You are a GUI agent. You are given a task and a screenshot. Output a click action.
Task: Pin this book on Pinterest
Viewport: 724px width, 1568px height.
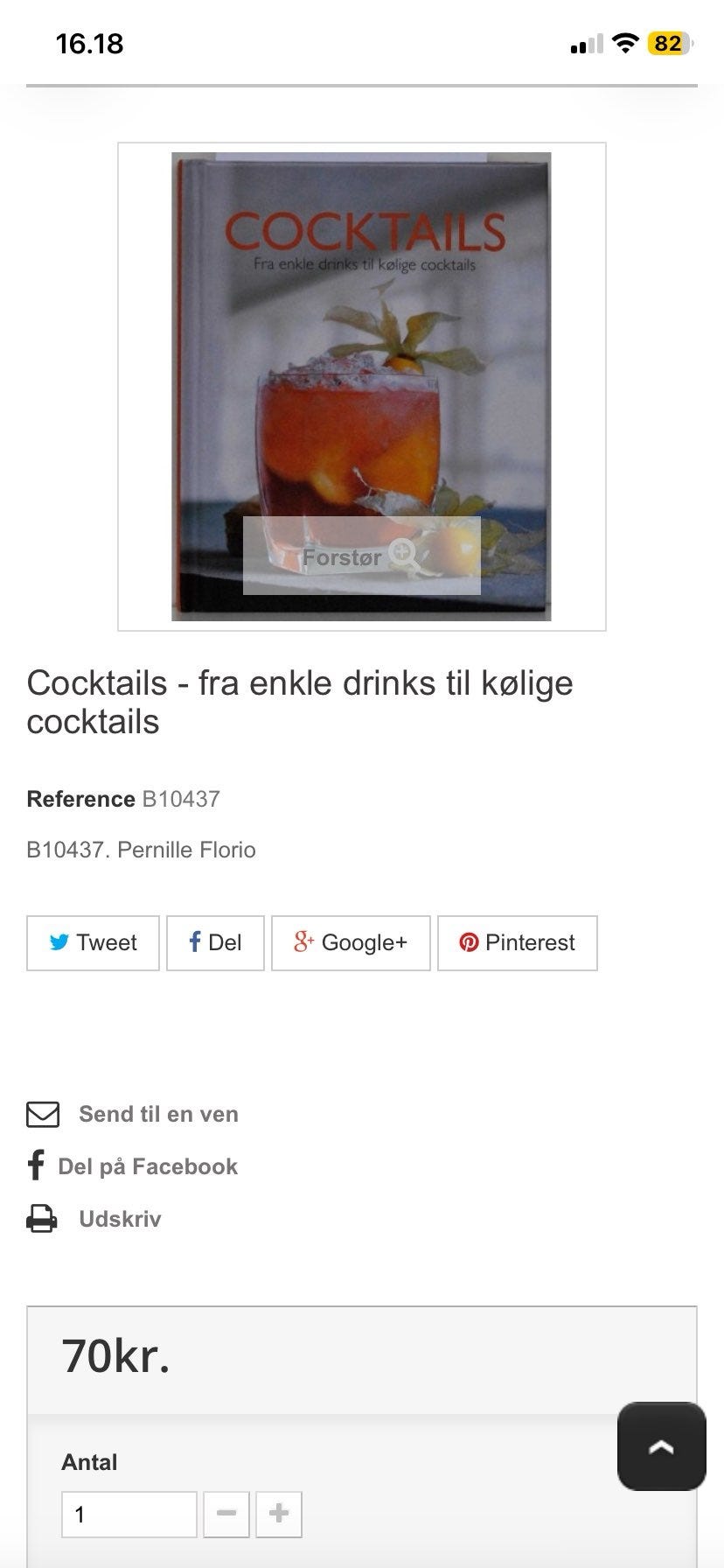[x=517, y=942]
